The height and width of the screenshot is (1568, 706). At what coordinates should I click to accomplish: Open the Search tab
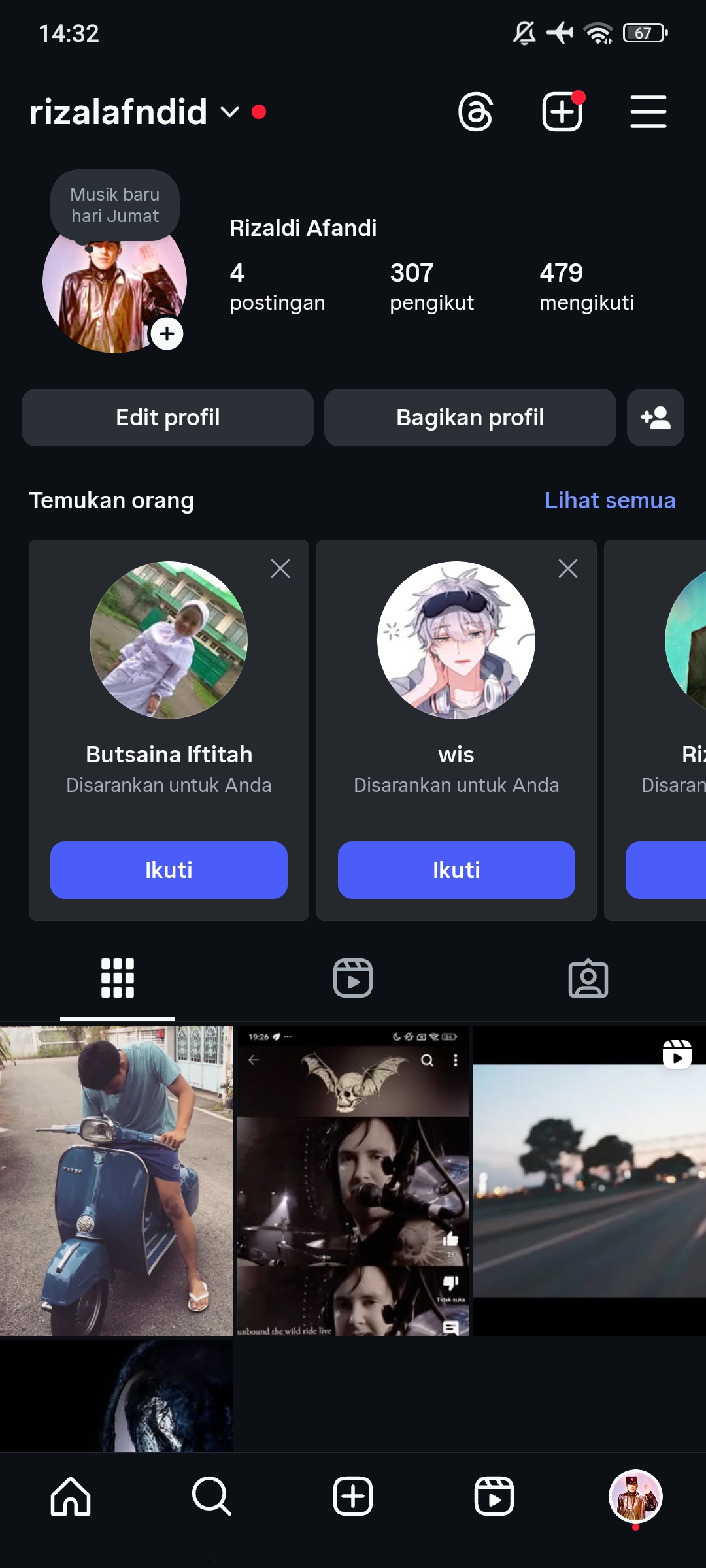[x=211, y=1496]
